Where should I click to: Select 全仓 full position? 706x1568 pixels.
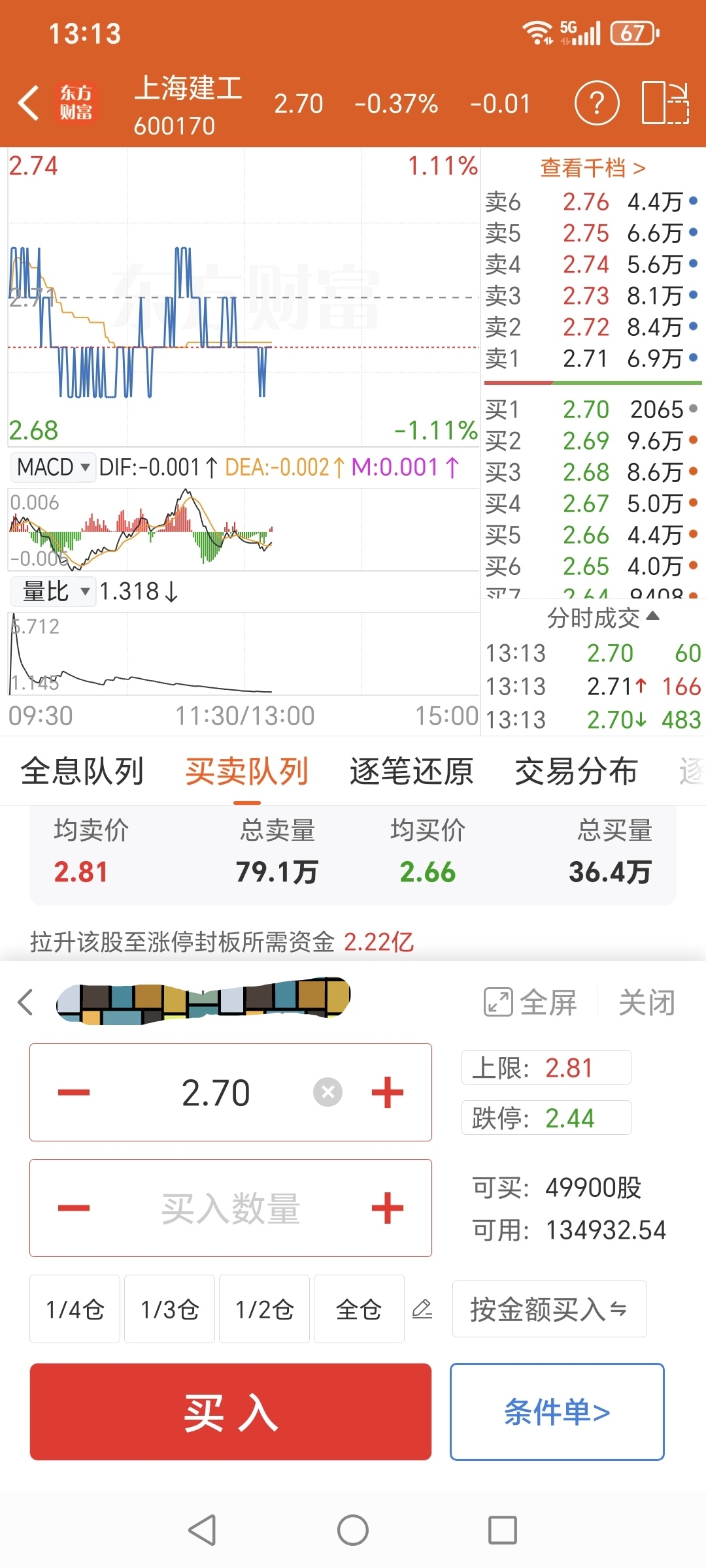[x=359, y=1309]
